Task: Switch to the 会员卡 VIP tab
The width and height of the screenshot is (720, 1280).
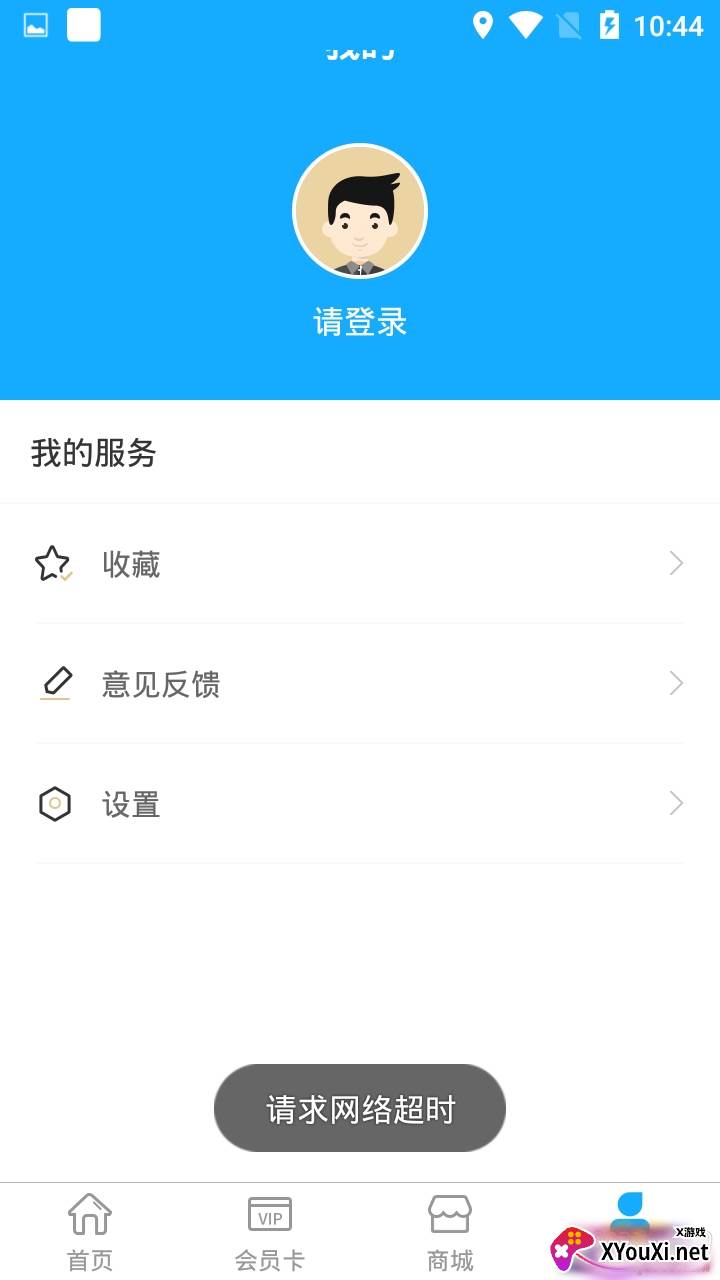Action: (x=270, y=1232)
